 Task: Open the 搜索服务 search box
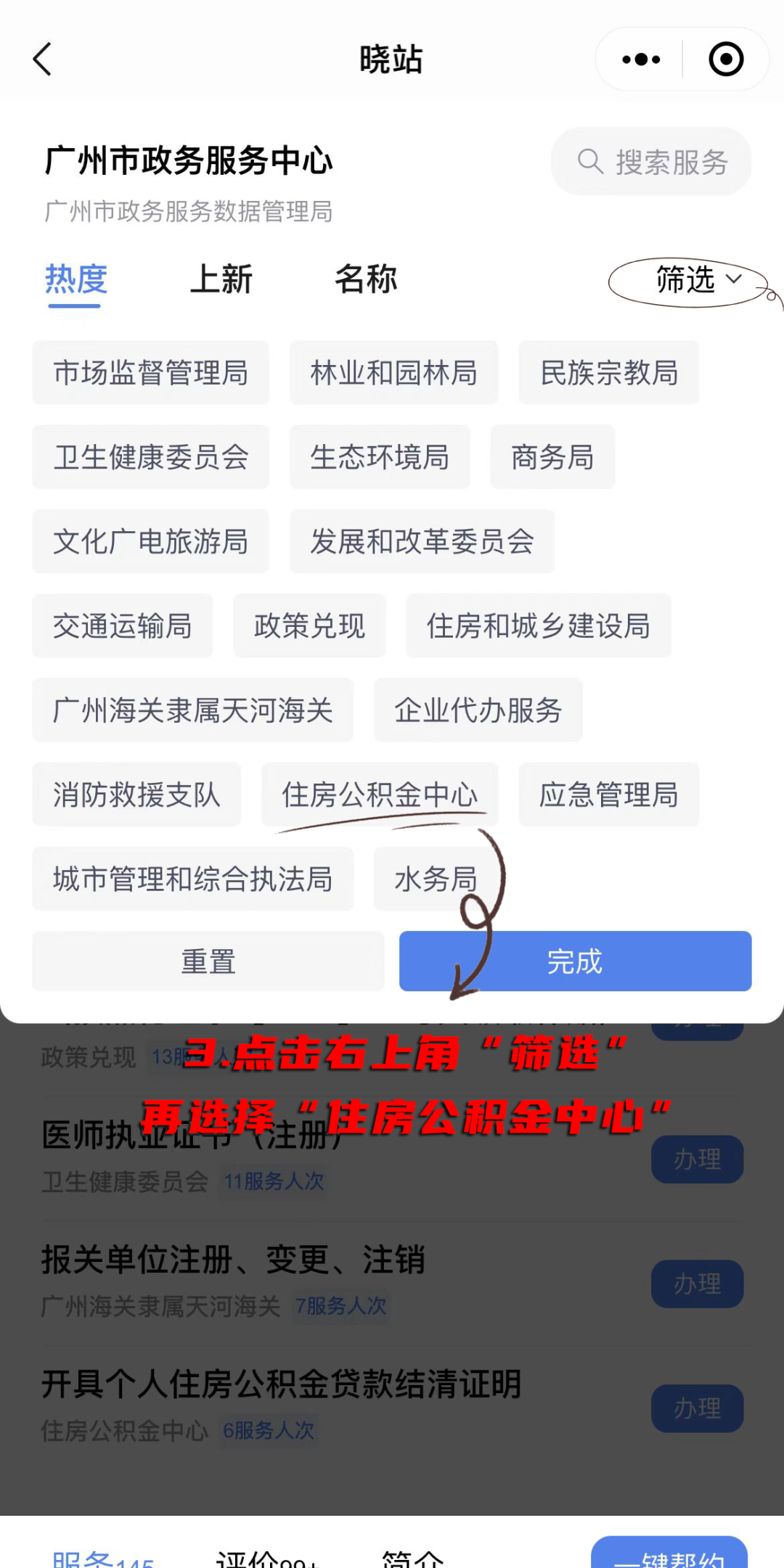[x=651, y=161]
